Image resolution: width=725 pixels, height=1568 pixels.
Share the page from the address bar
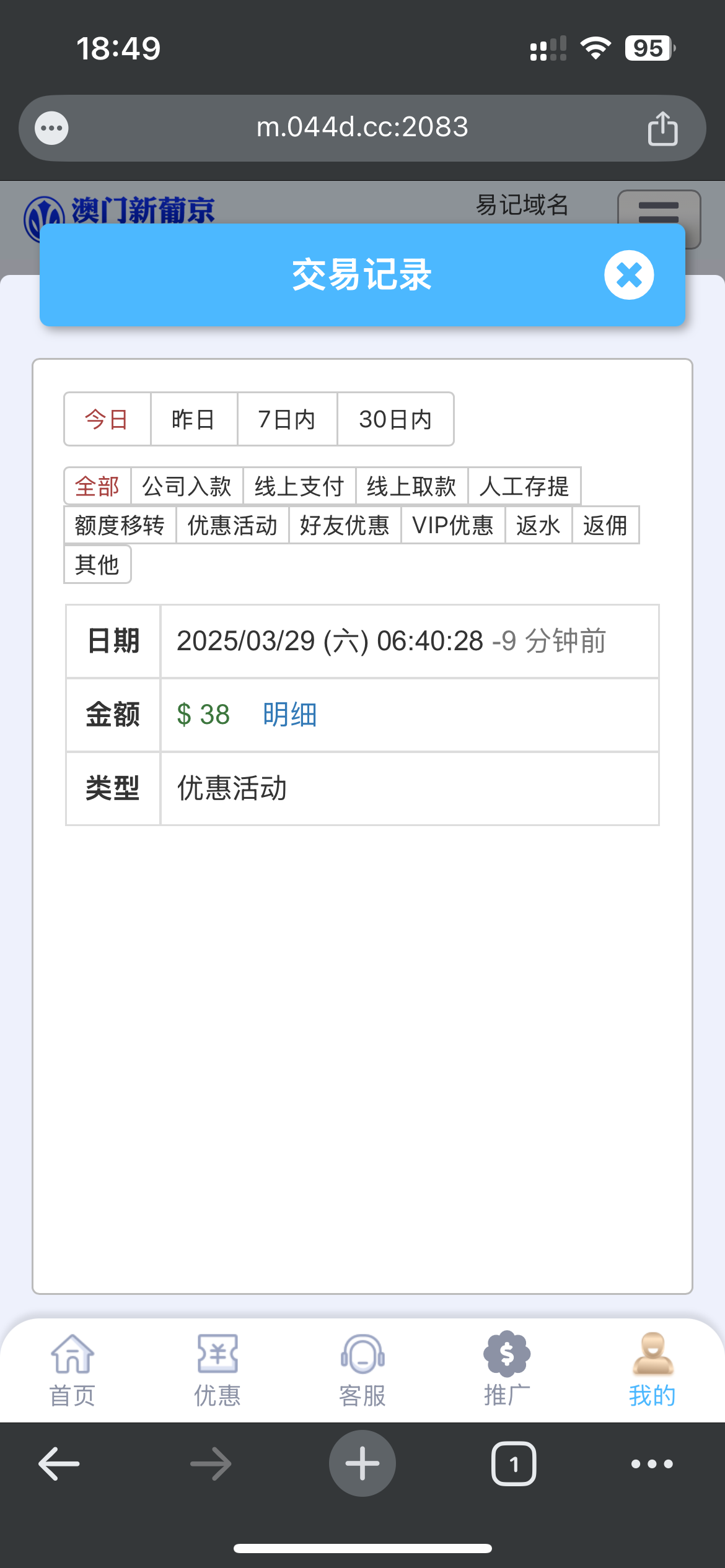(x=662, y=128)
